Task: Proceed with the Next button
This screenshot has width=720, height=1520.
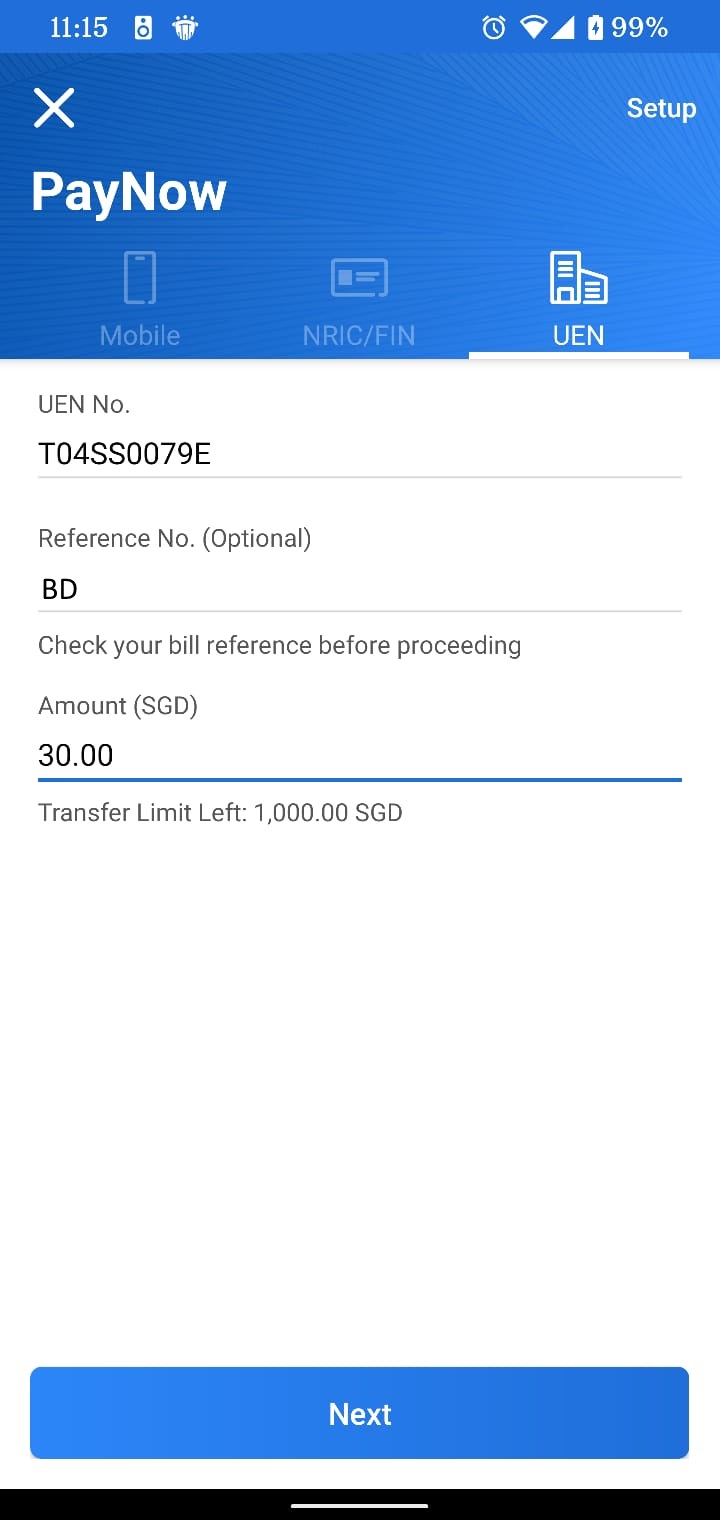Action: [360, 1413]
